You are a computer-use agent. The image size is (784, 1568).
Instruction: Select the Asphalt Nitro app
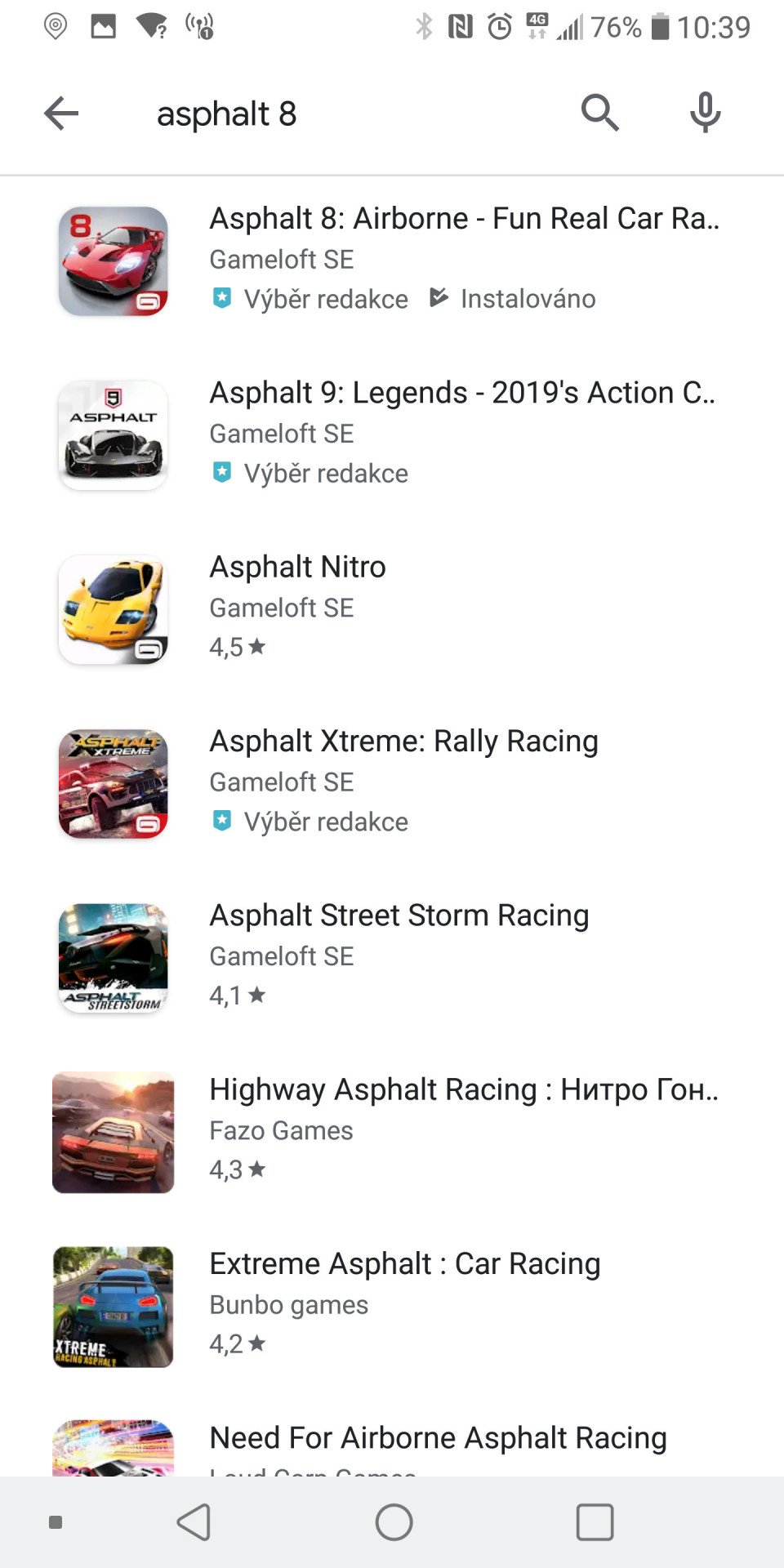click(x=392, y=609)
